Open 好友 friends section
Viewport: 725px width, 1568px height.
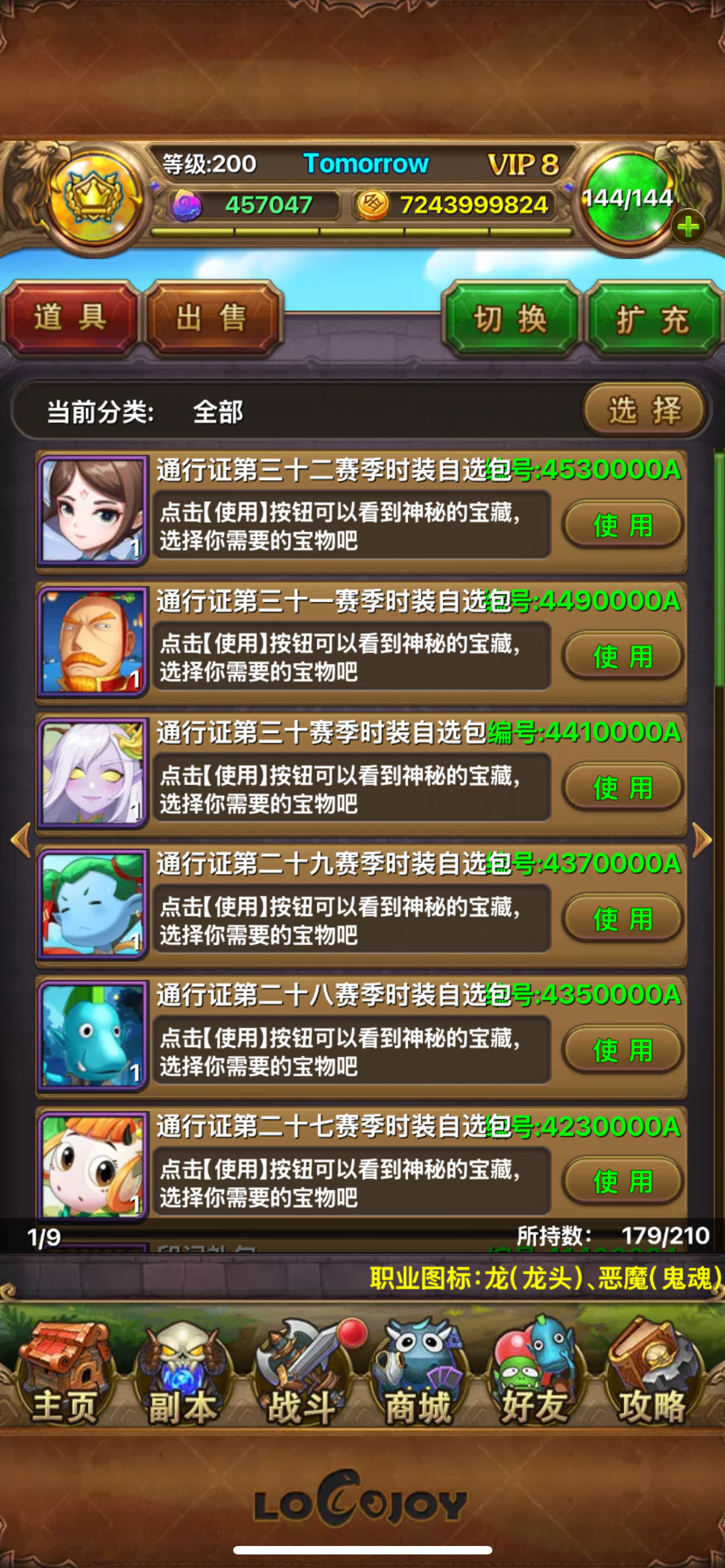(535, 1372)
